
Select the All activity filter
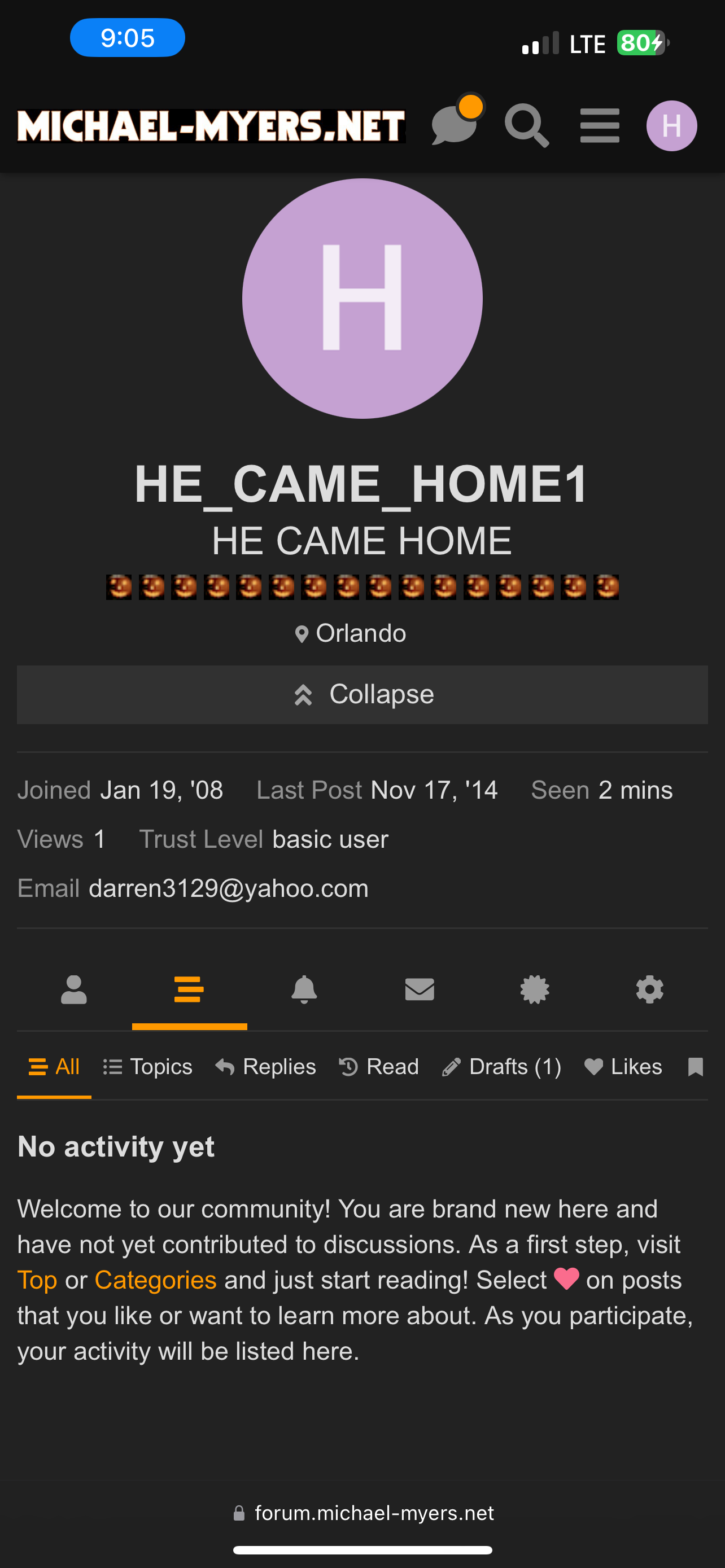coord(54,1067)
